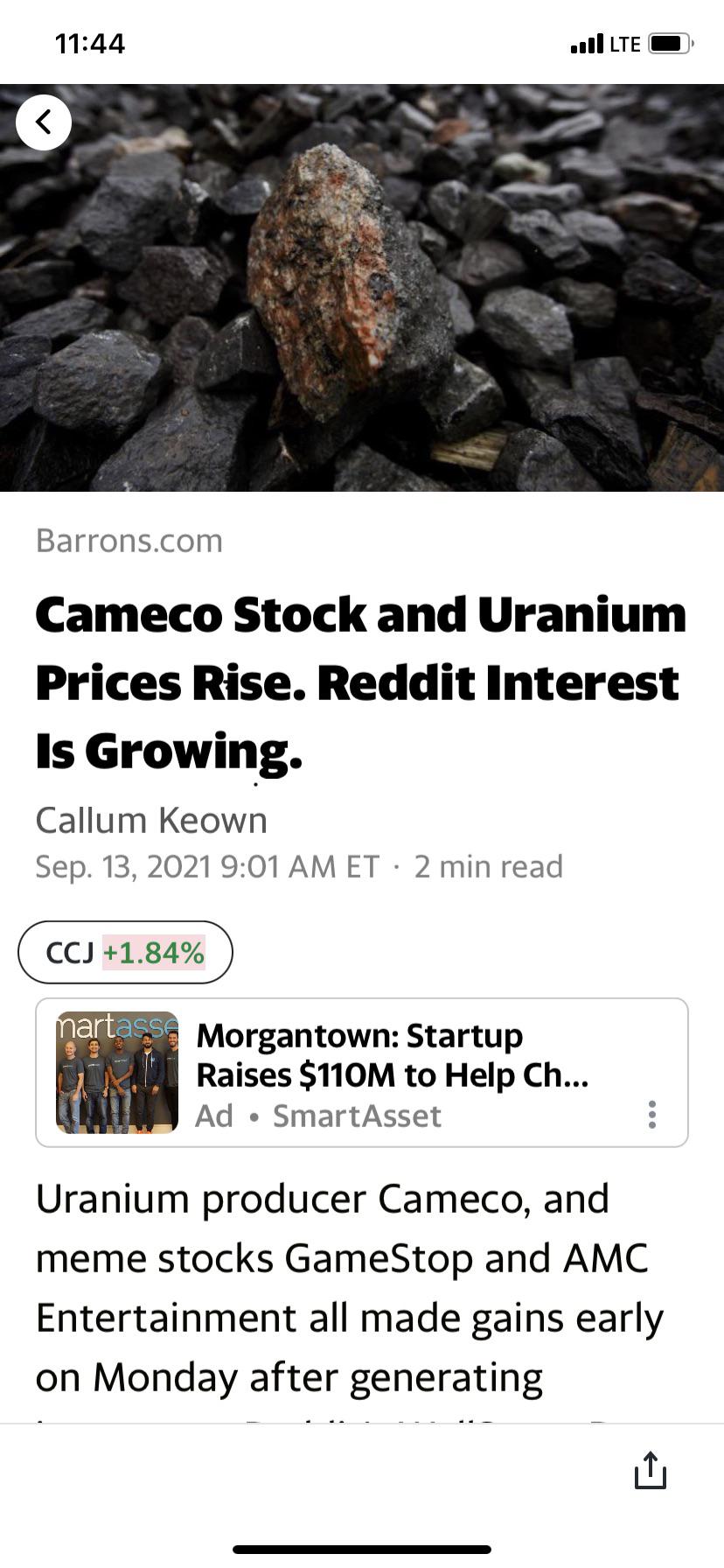Viewport: 724px width, 1568px height.
Task: Expand the '2 min read' article details
Action: (488, 866)
